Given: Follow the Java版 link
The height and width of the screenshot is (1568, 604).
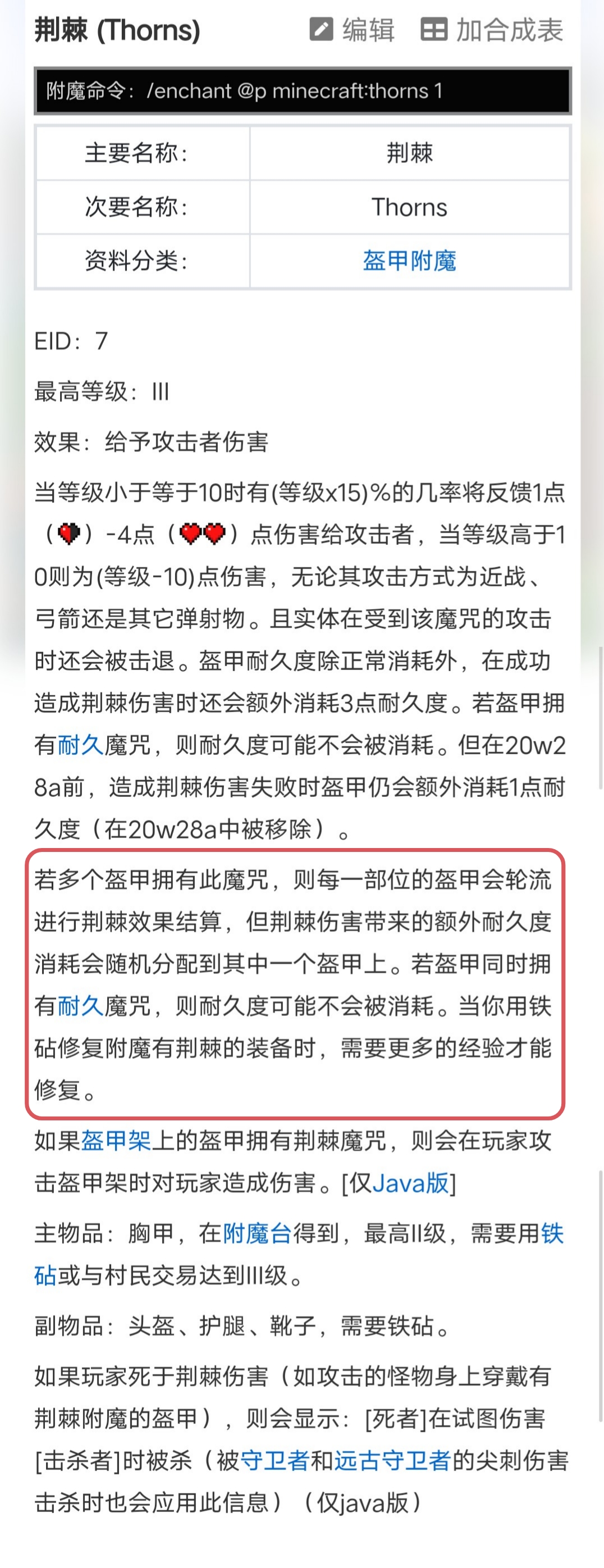Looking at the screenshot, I should pyautogui.click(x=410, y=1183).
